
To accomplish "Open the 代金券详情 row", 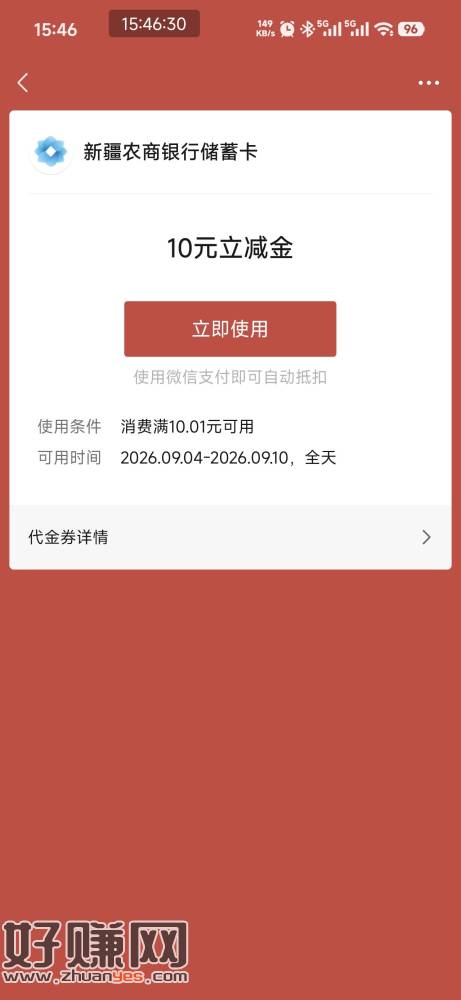I will coord(230,537).
